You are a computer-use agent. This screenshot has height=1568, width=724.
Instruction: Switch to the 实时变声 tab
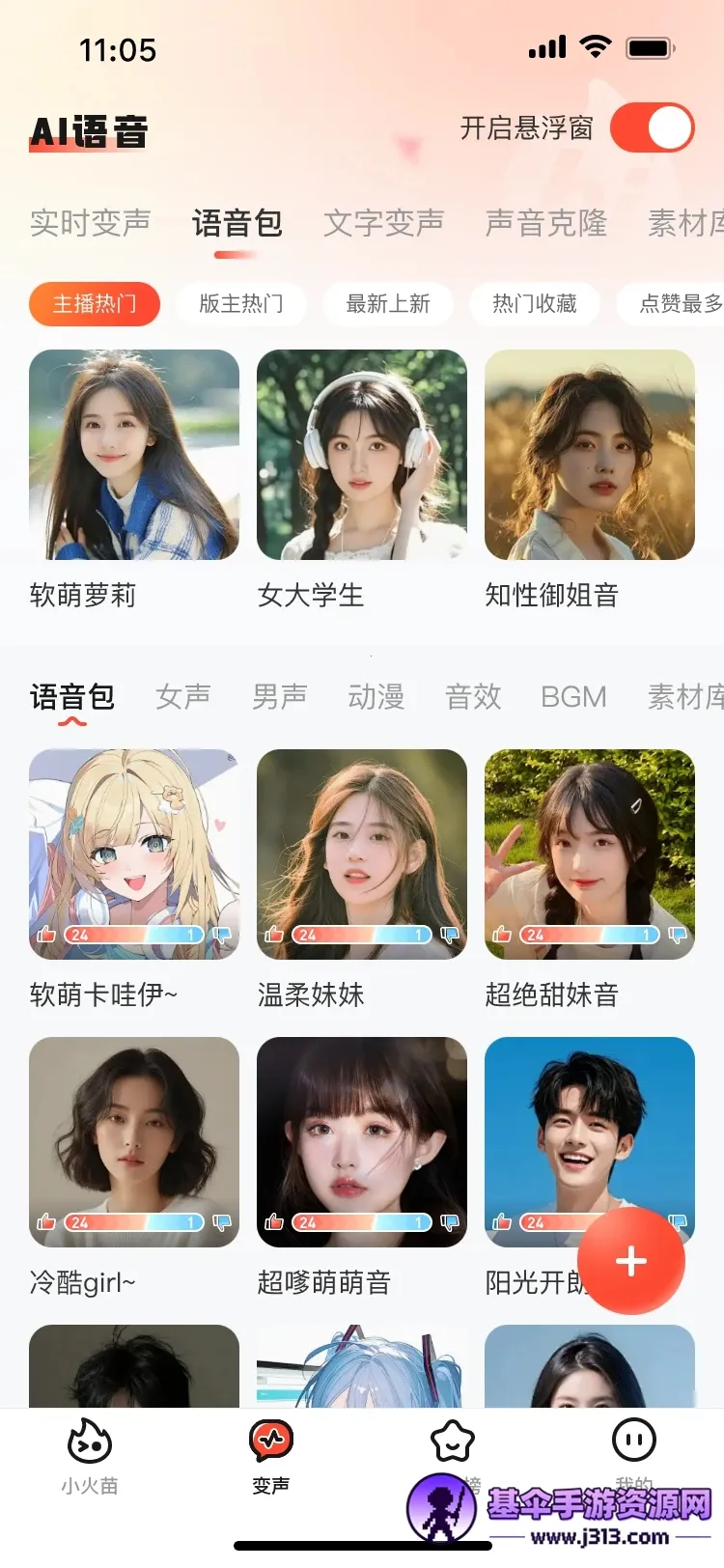tap(90, 223)
